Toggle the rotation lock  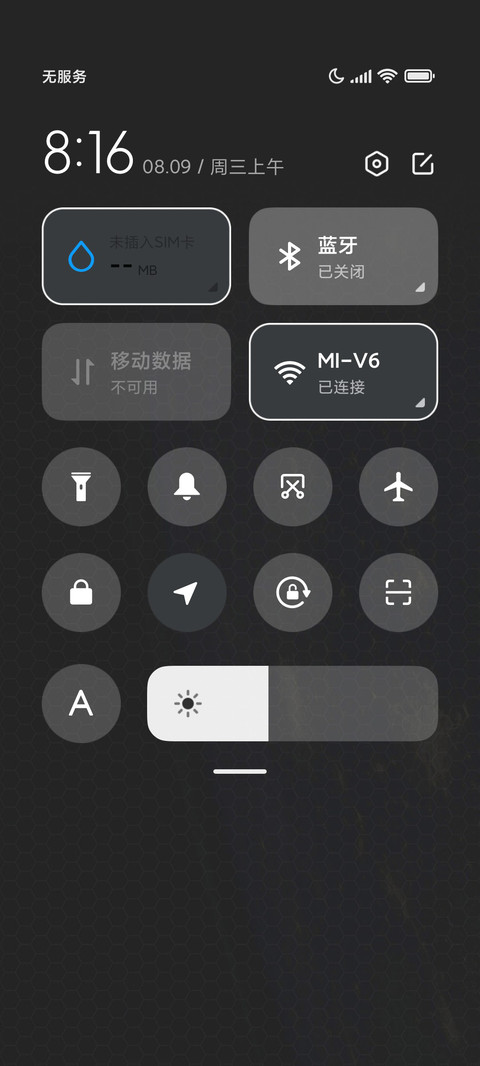click(292, 593)
